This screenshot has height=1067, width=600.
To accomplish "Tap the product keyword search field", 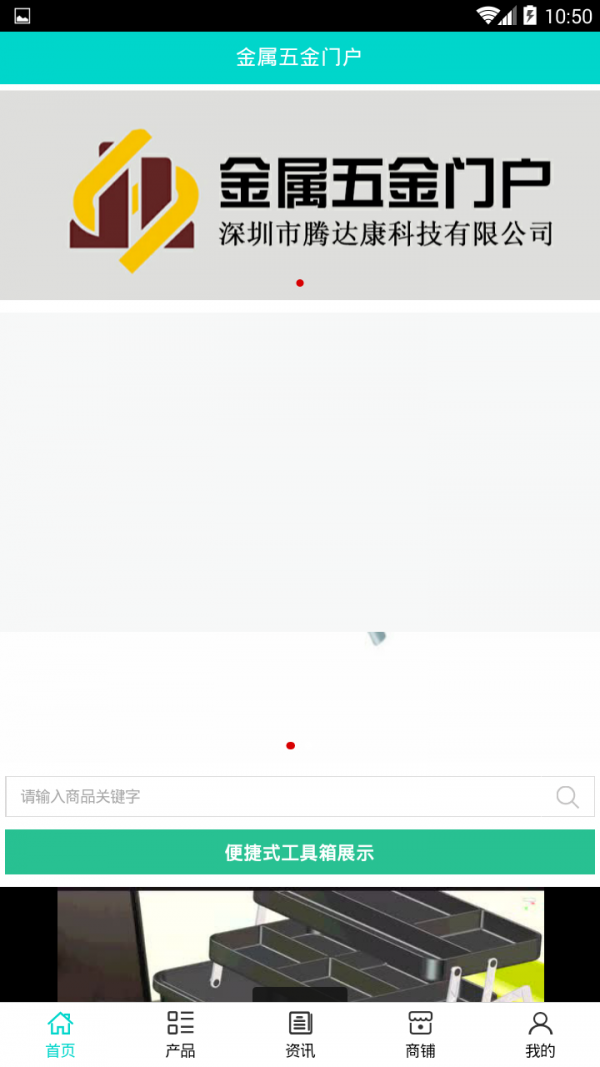I will pos(280,797).
